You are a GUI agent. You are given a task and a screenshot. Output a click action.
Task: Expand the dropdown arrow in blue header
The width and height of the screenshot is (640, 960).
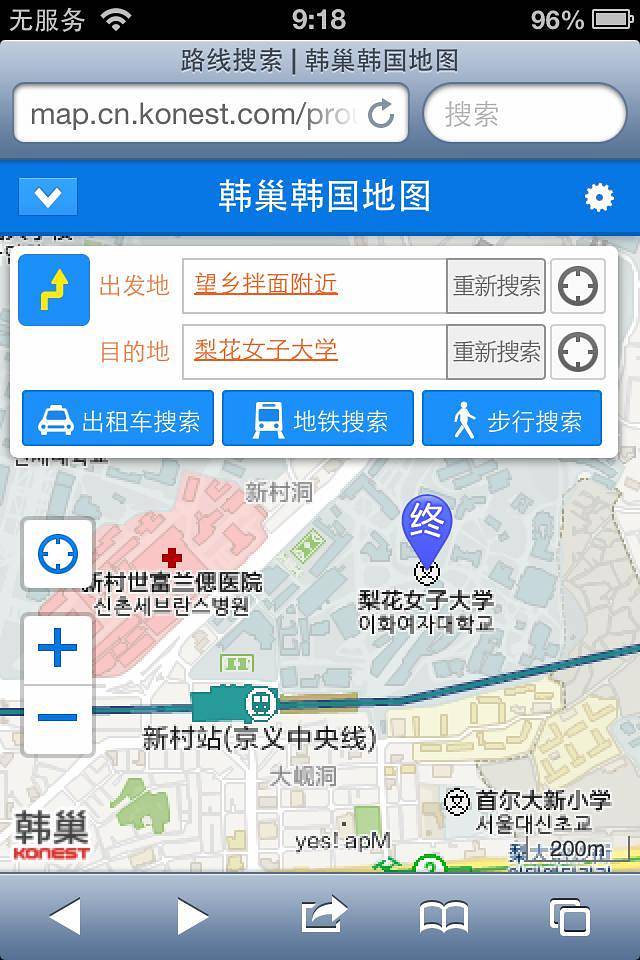pos(48,197)
